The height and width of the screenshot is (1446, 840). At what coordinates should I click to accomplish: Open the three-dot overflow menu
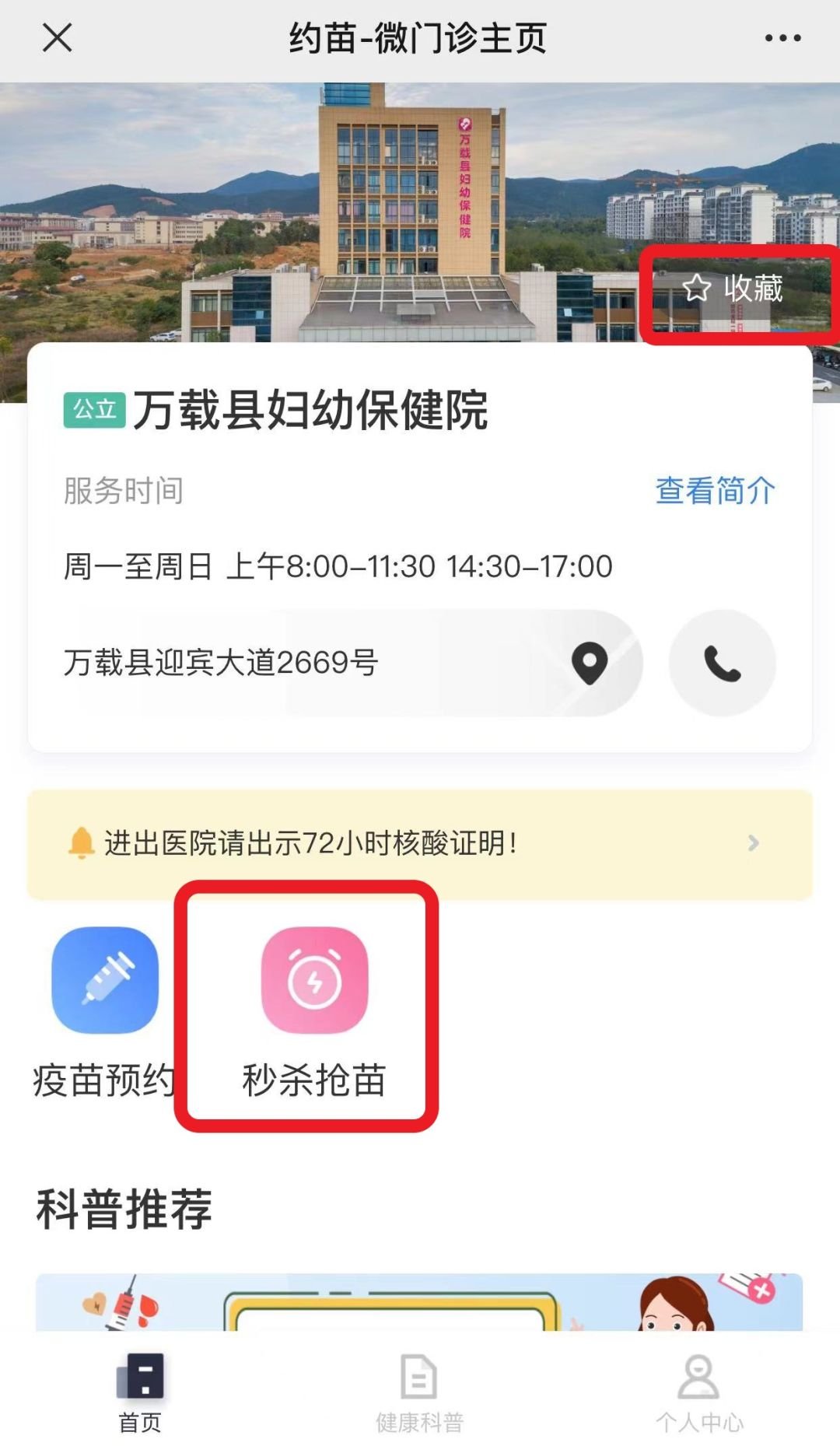tap(782, 37)
